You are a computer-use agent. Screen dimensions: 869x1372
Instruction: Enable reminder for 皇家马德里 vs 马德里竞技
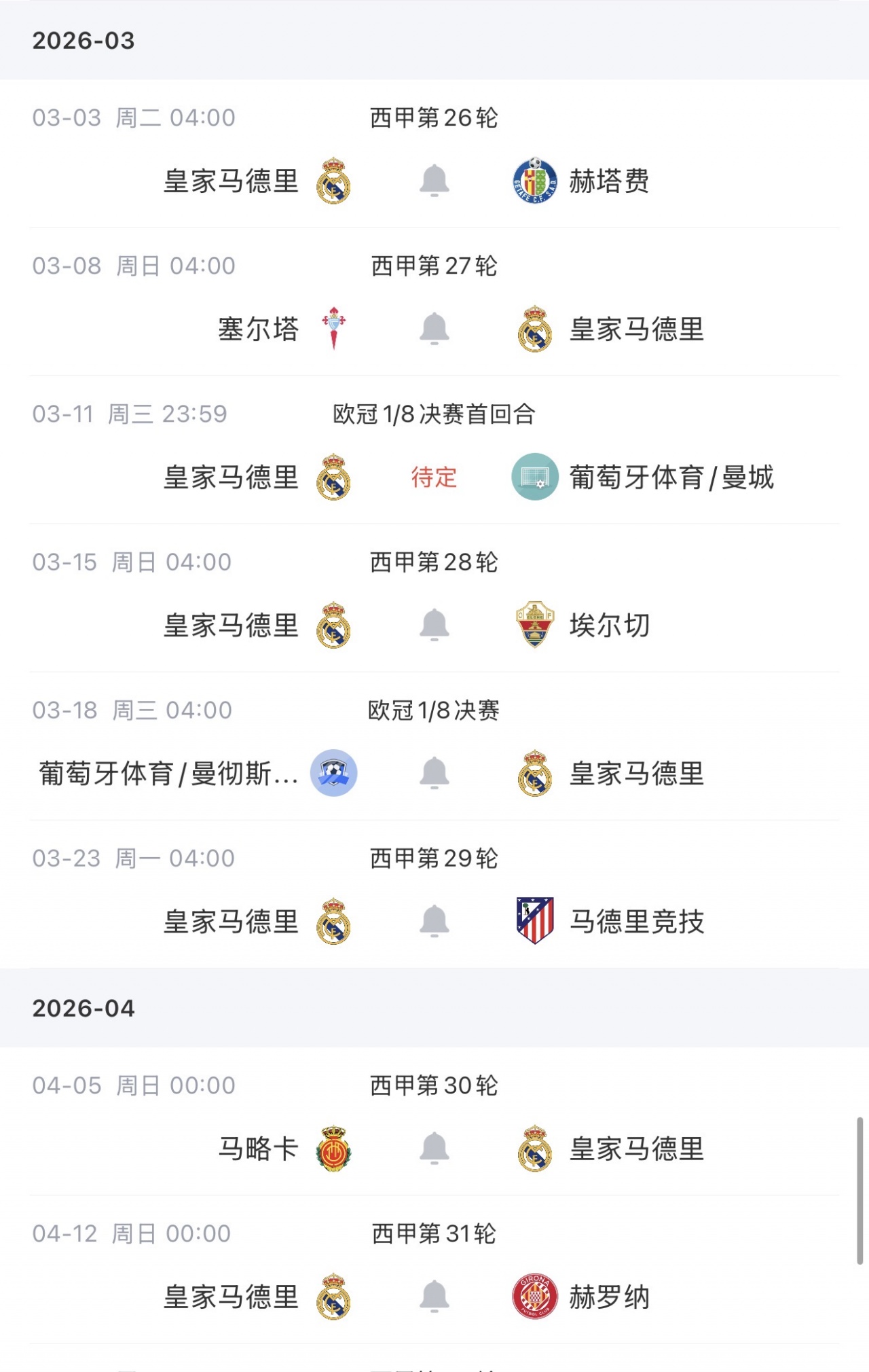click(x=434, y=921)
